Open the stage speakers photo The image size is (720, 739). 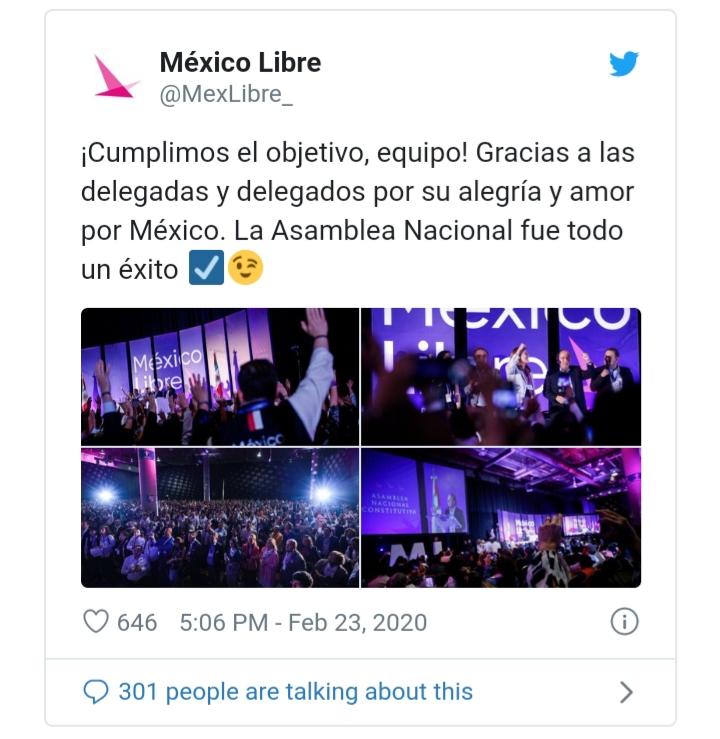pos(501,377)
